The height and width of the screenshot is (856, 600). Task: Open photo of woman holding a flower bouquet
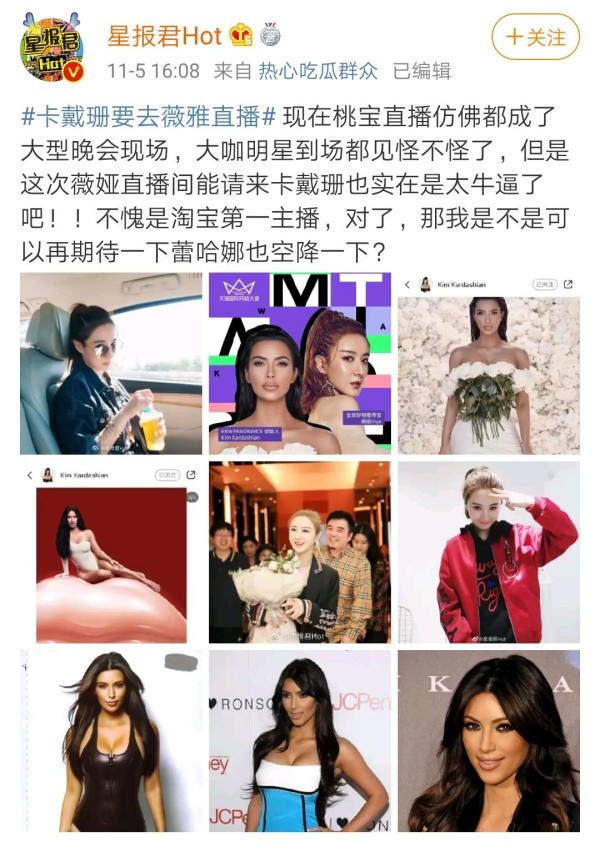tap(299, 552)
